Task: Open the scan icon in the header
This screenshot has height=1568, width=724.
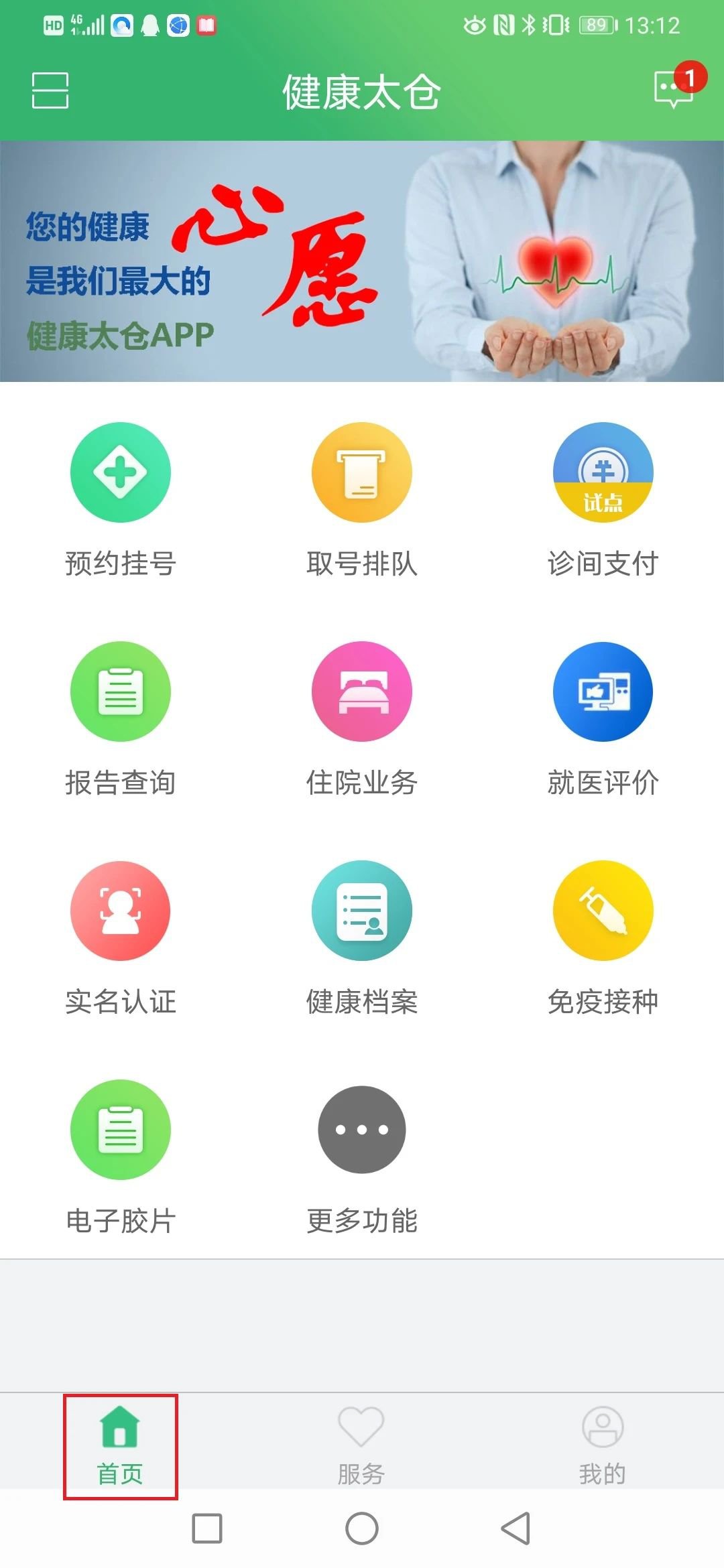Action: coord(50,90)
